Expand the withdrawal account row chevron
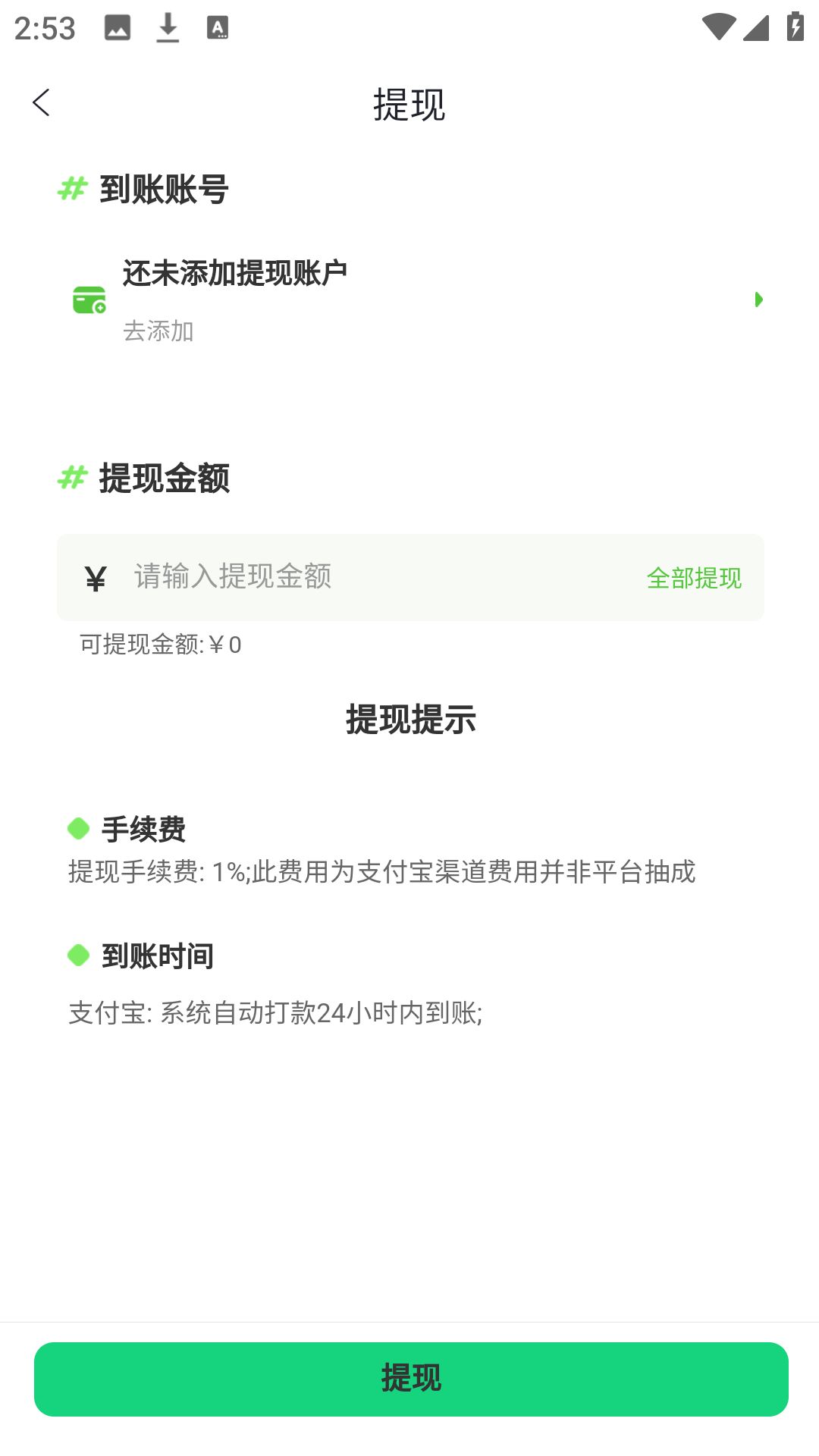Screen dimensions: 819x1456 pyautogui.click(x=758, y=300)
